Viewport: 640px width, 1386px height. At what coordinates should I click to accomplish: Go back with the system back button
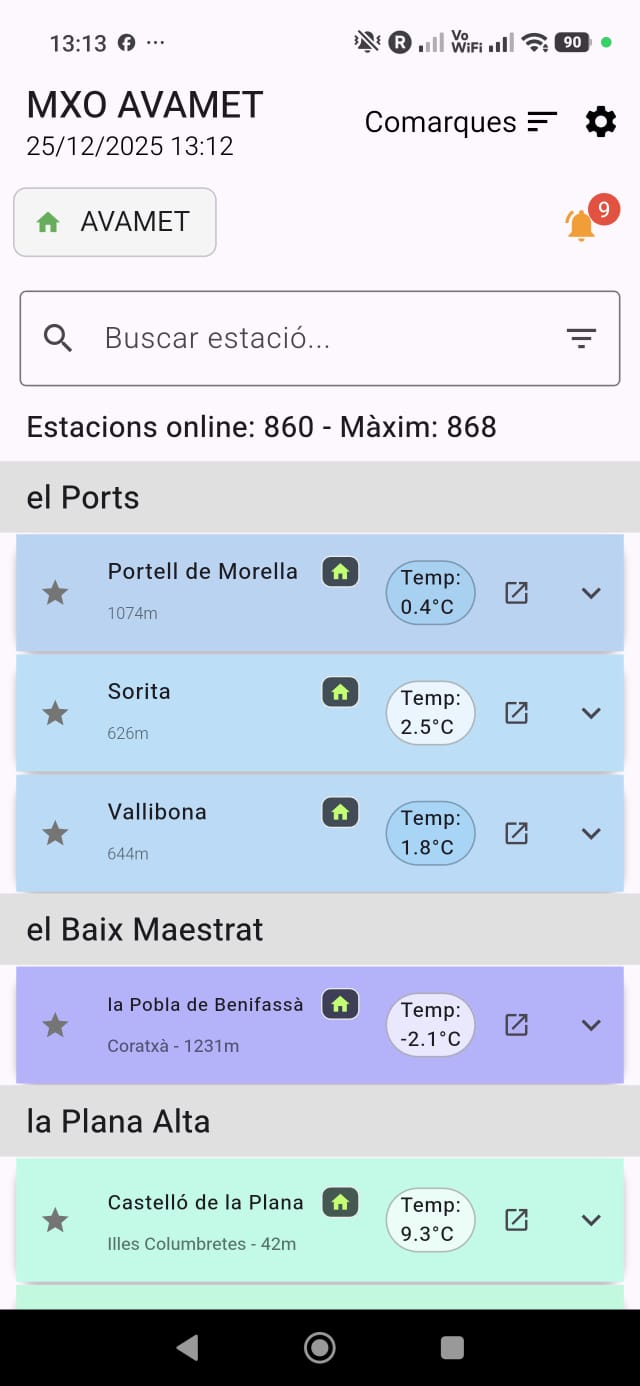[x=187, y=1348]
